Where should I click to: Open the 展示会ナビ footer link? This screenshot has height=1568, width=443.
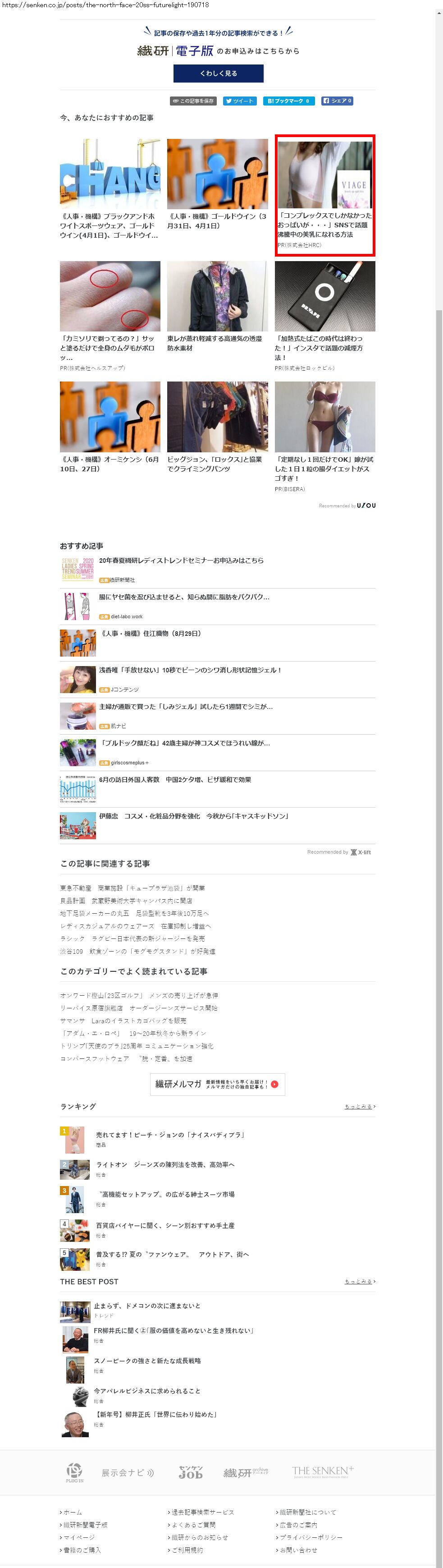127,1472
